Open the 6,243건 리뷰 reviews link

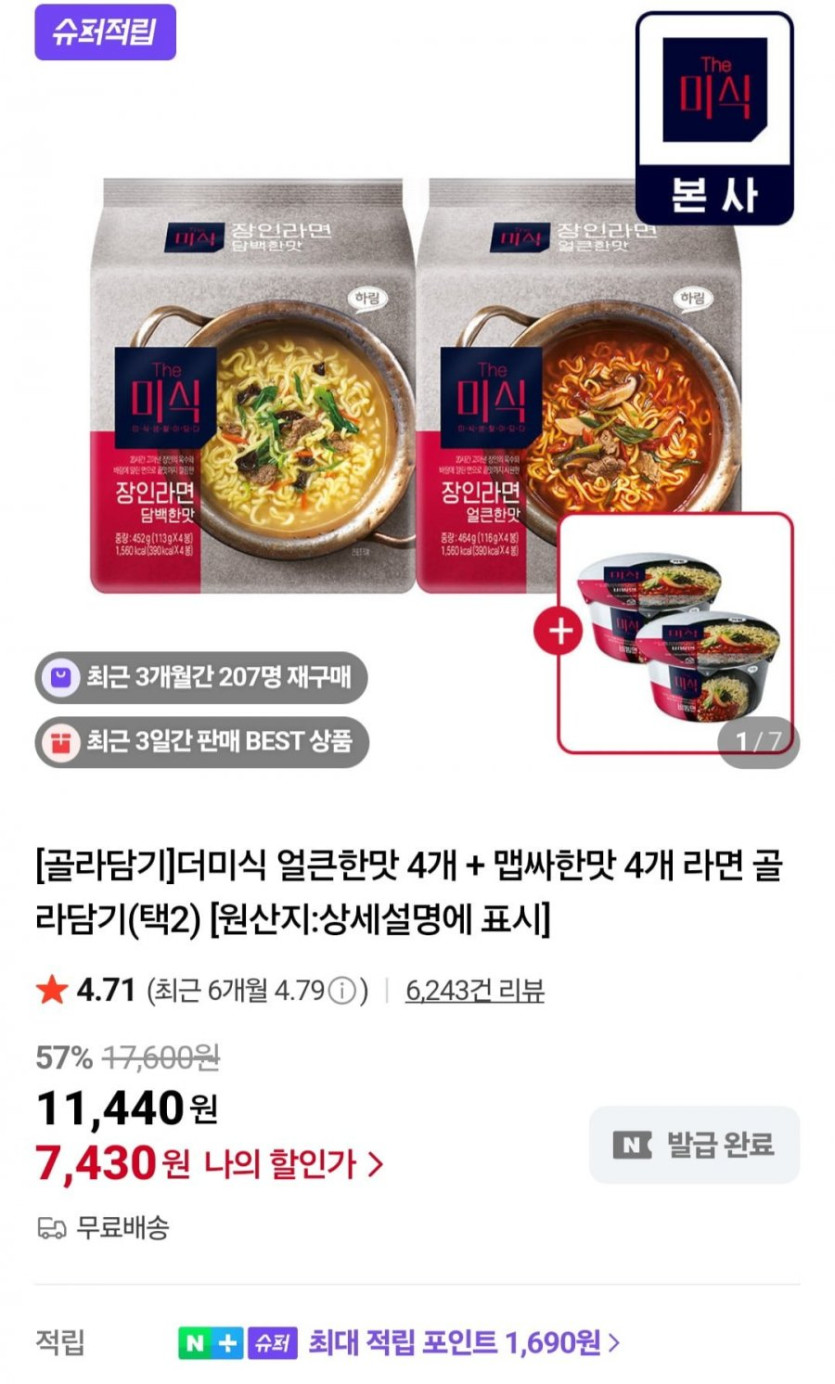pyautogui.click(x=475, y=991)
